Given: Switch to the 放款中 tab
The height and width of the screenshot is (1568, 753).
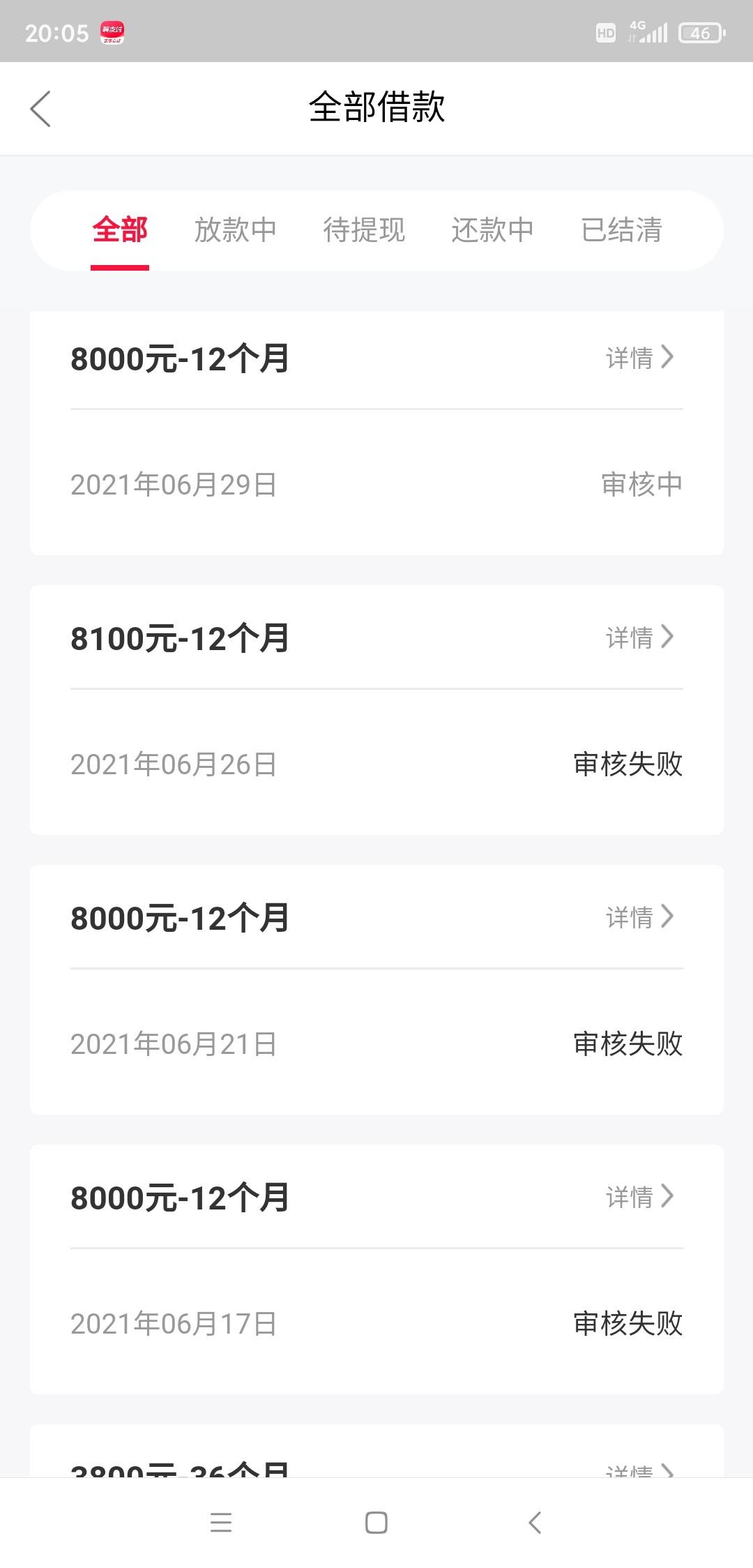Looking at the screenshot, I should [x=236, y=229].
